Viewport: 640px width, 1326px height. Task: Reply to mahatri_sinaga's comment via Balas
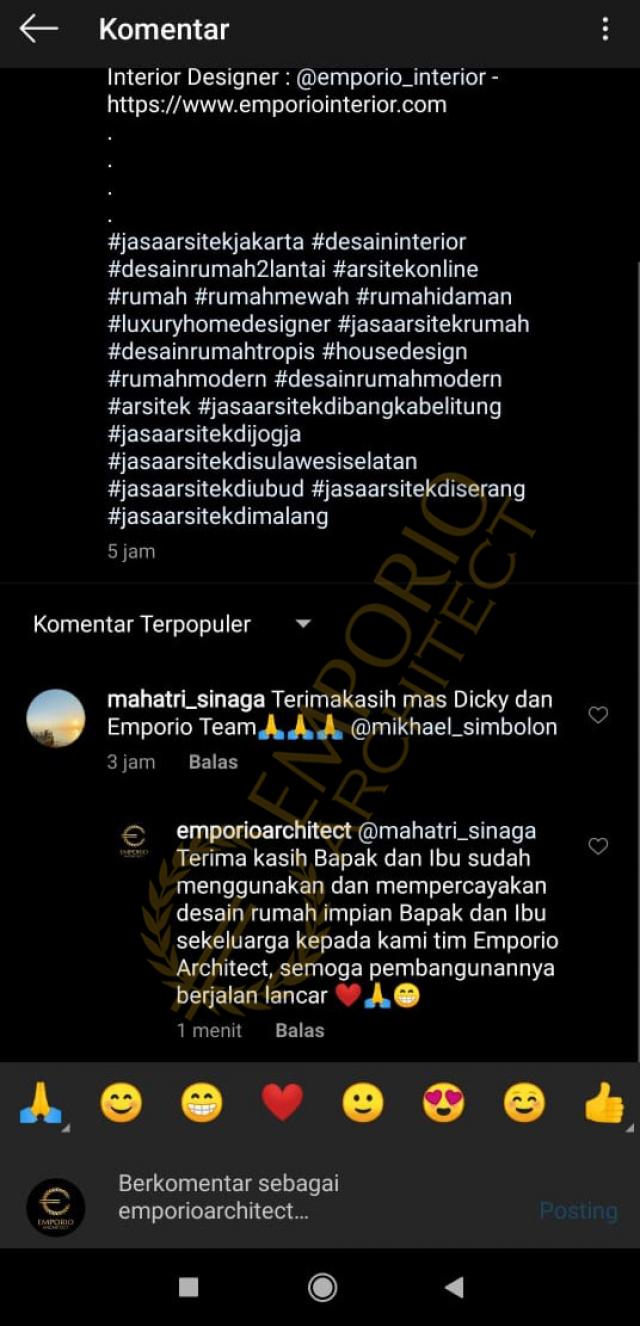point(213,762)
